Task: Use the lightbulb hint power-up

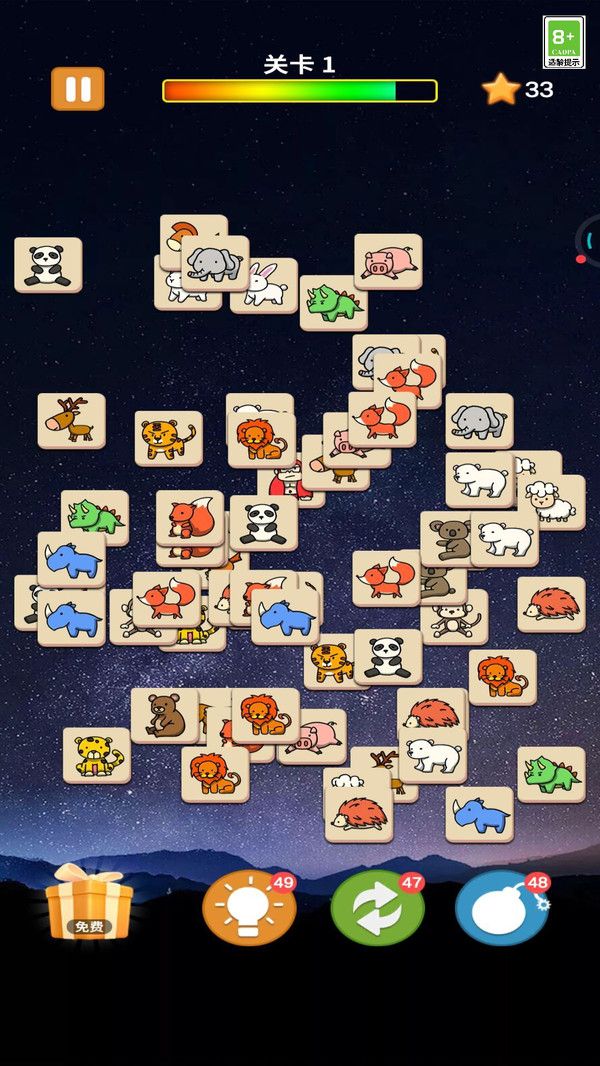Action: pyautogui.click(x=249, y=907)
